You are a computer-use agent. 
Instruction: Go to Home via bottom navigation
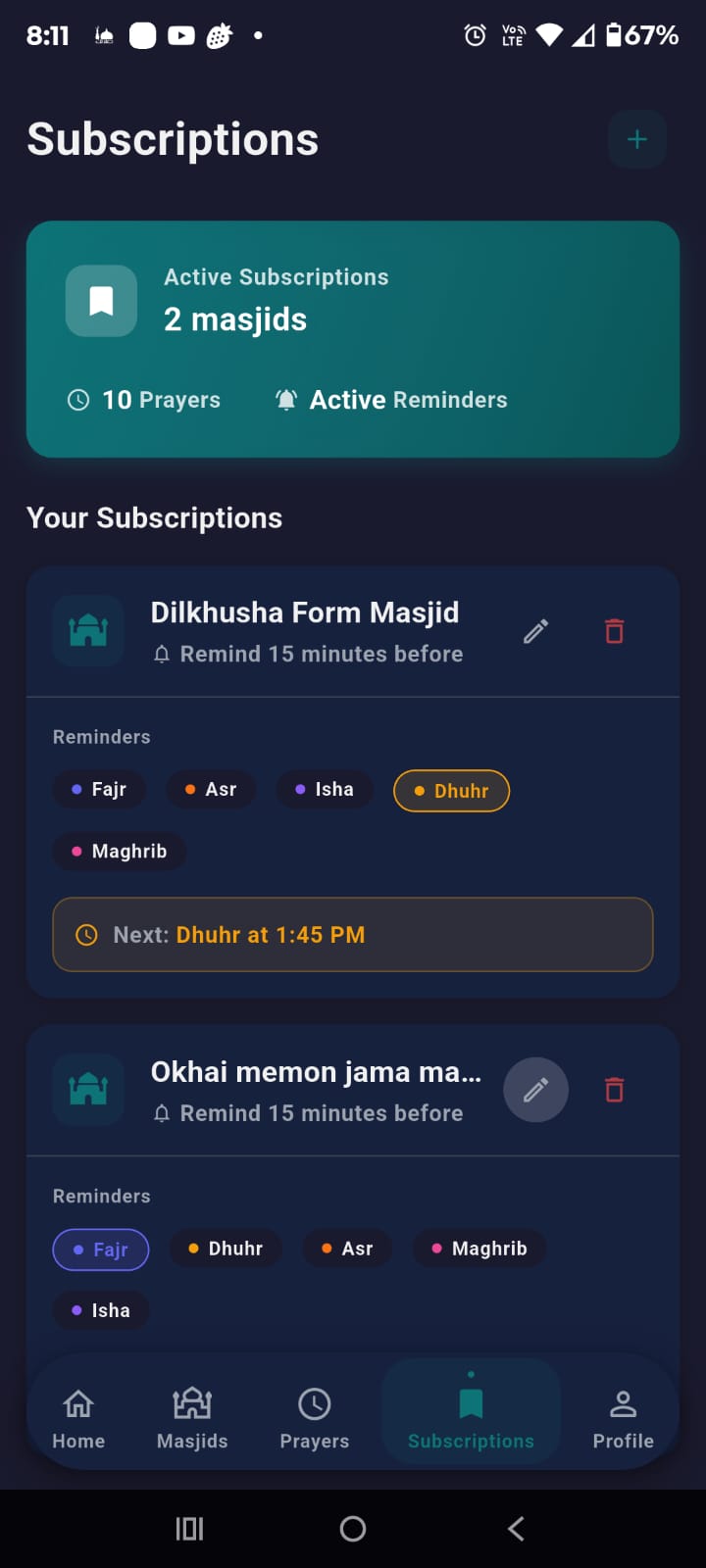point(77,1414)
